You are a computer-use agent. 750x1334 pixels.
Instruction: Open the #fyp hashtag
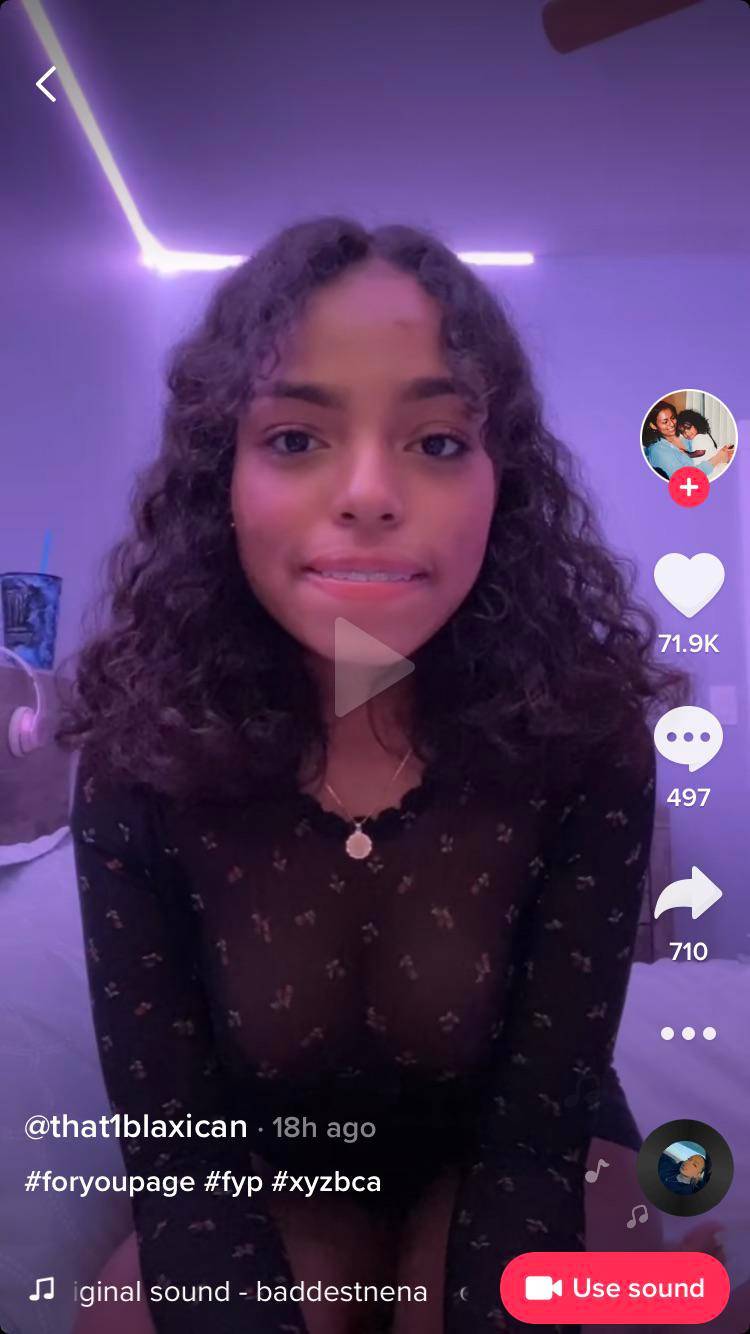tap(233, 1182)
